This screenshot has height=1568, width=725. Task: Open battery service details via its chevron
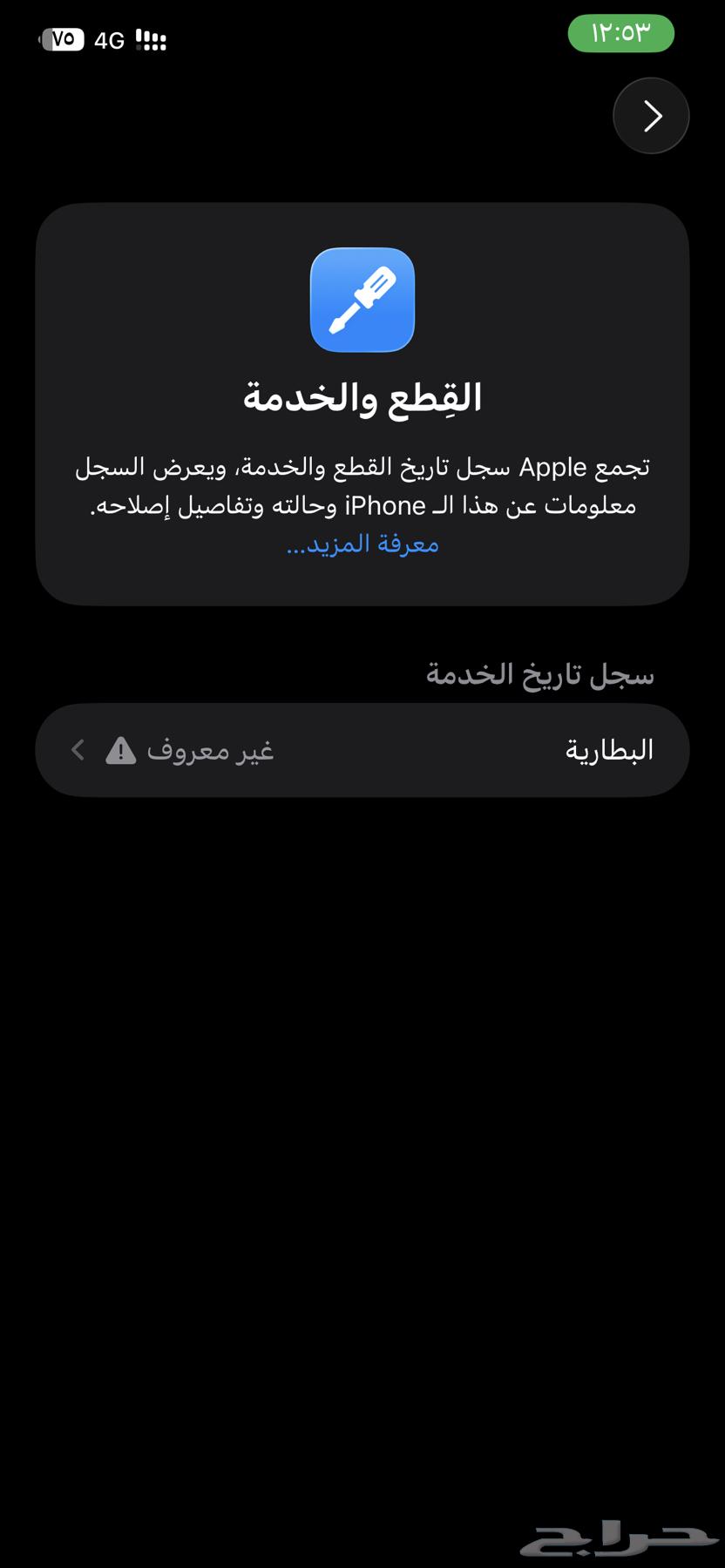point(77,749)
